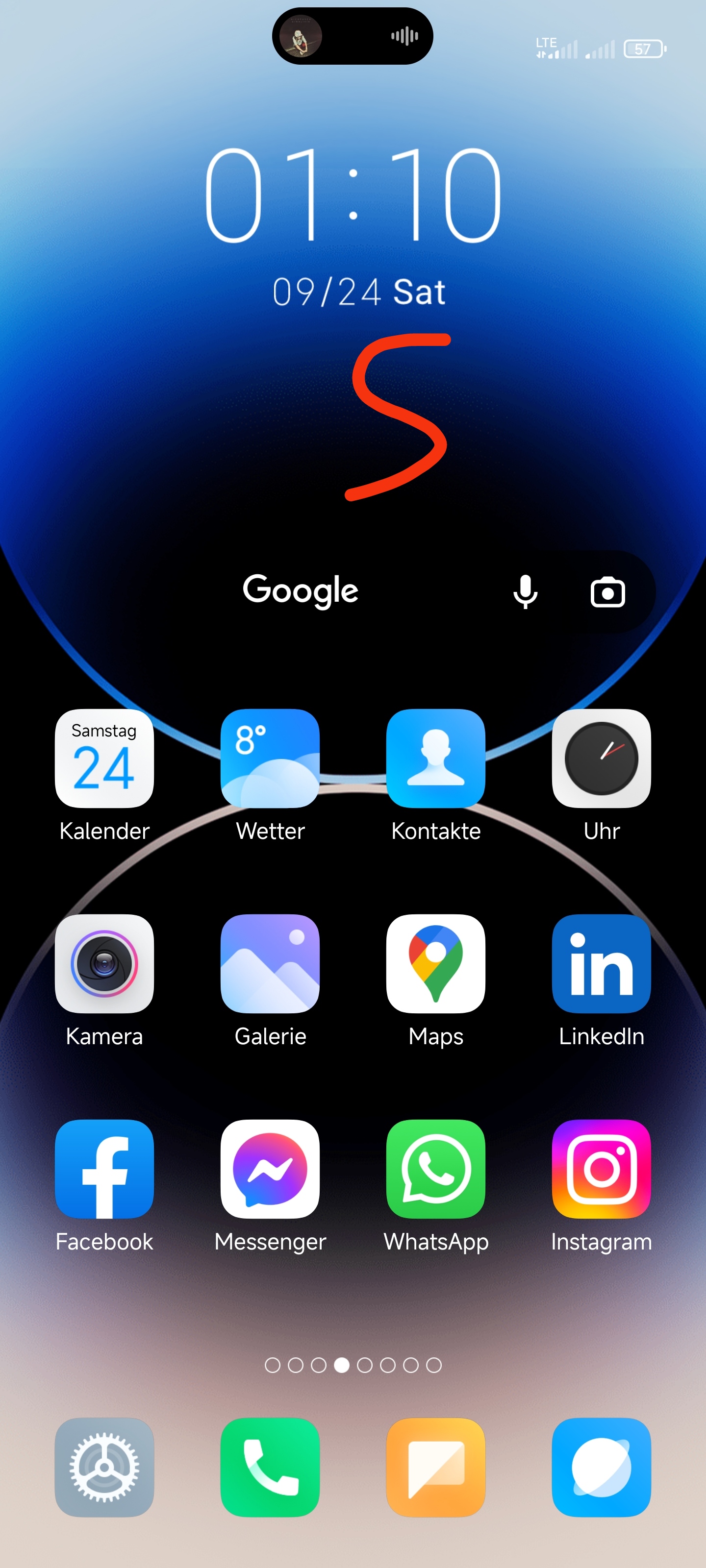Start Google voice search microphone
This screenshot has width=706, height=1568.
(x=525, y=591)
